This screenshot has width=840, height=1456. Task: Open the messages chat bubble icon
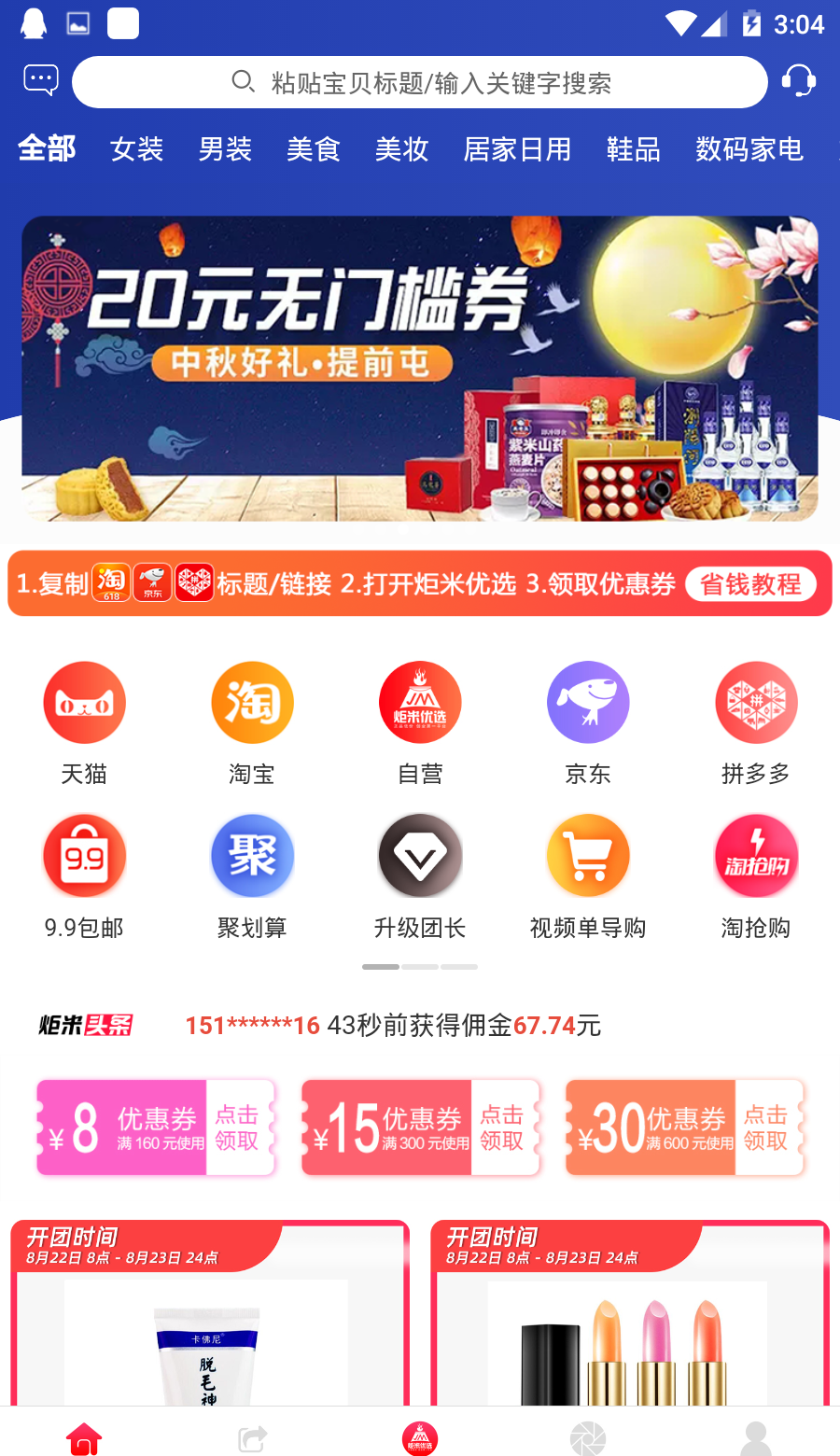pyautogui.click(x=41, y=81)
